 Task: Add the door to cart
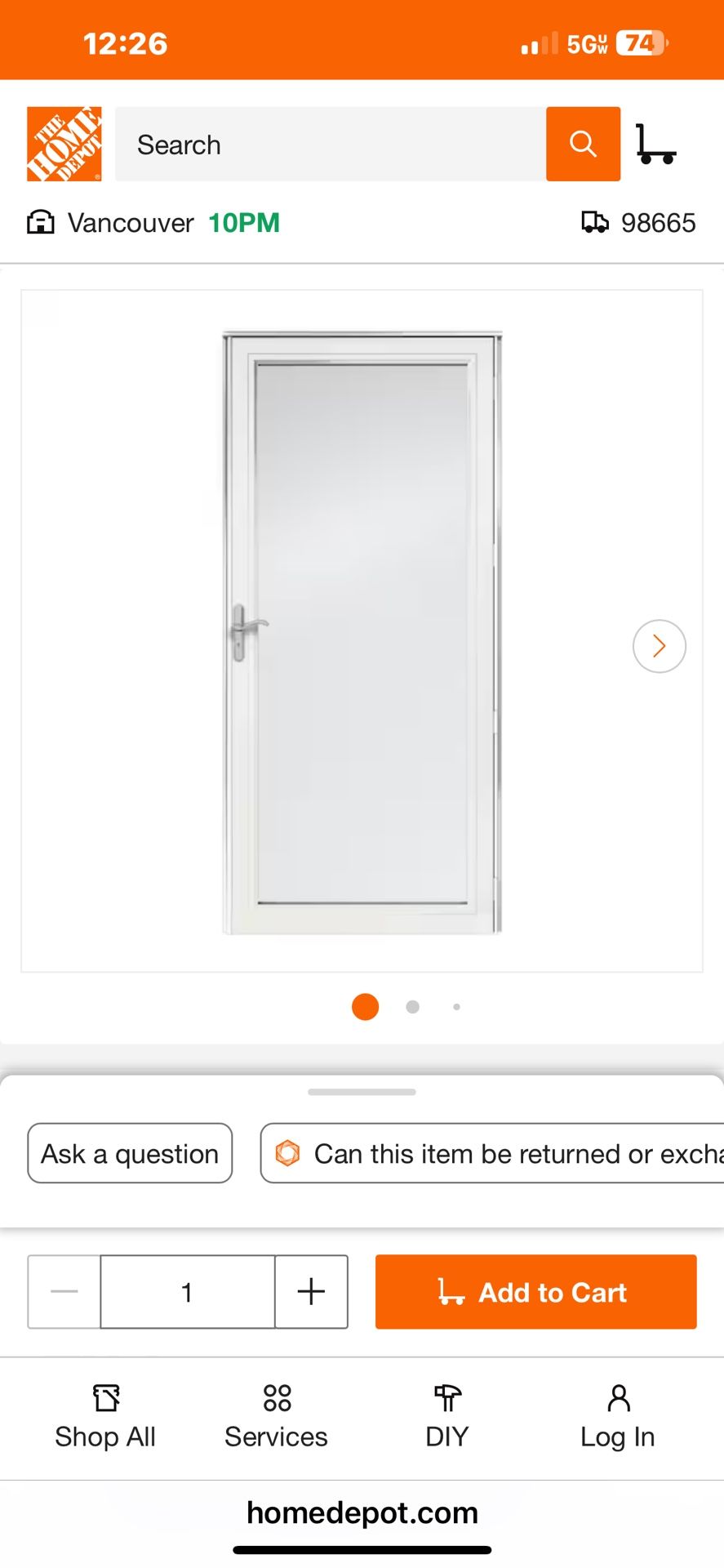(x=535, y=1292)
